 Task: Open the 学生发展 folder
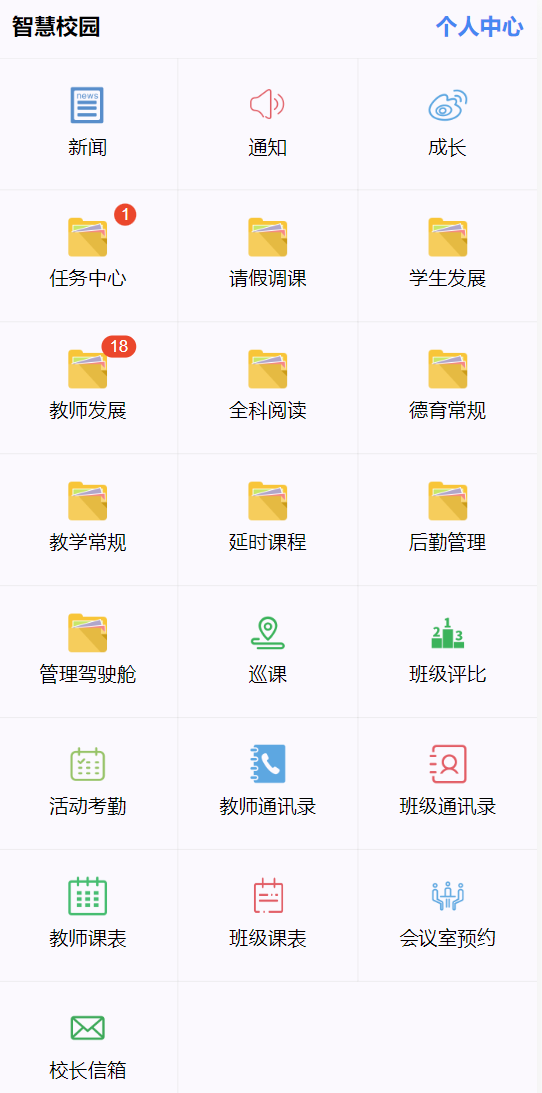tap(447, 256)
